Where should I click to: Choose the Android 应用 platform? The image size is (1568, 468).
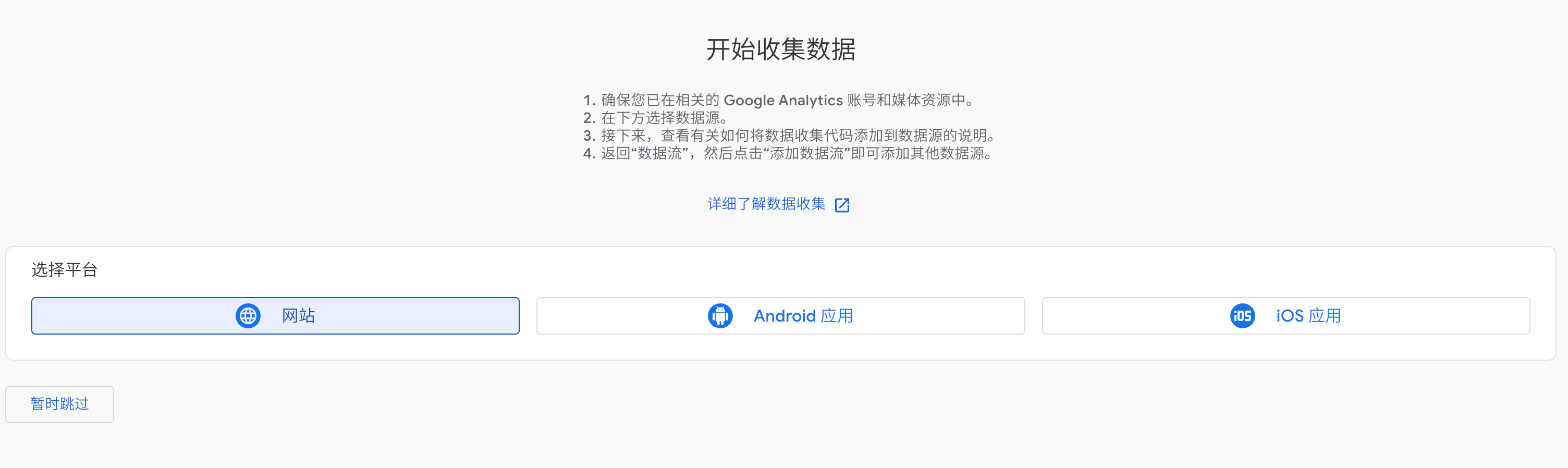pyautogui.click(x=780, y=316)
